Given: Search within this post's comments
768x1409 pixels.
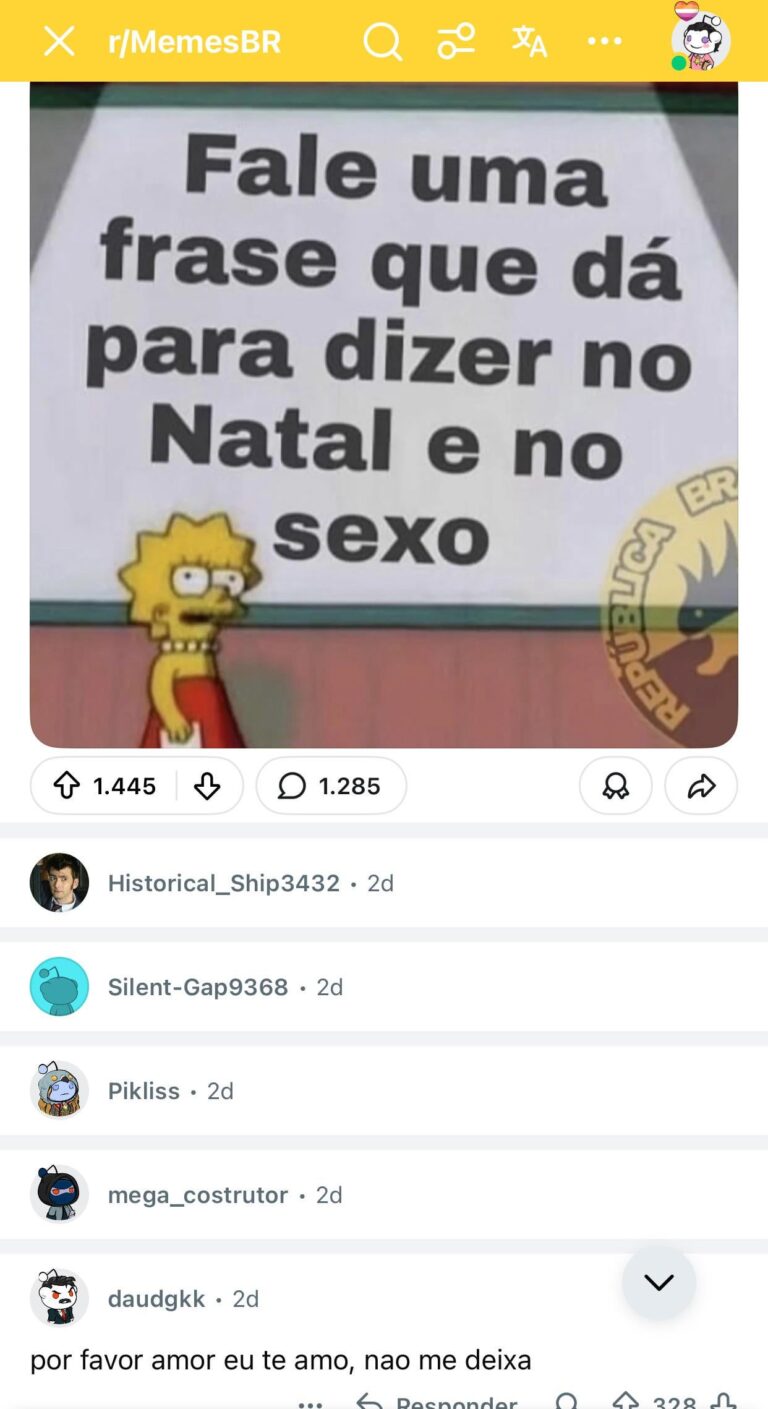Looking at the screenshot, I should tap(382, 42).
